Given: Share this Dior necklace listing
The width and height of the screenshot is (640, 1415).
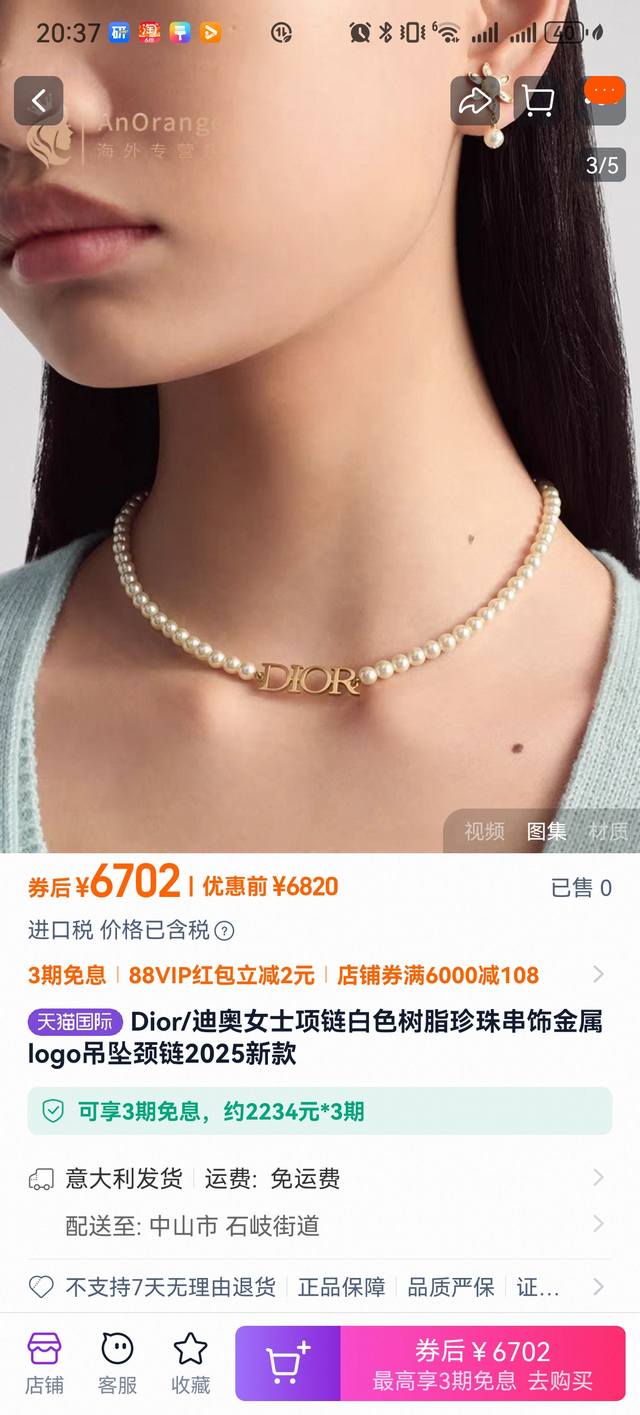Looking at the screenshot, I should coord(475,100).
